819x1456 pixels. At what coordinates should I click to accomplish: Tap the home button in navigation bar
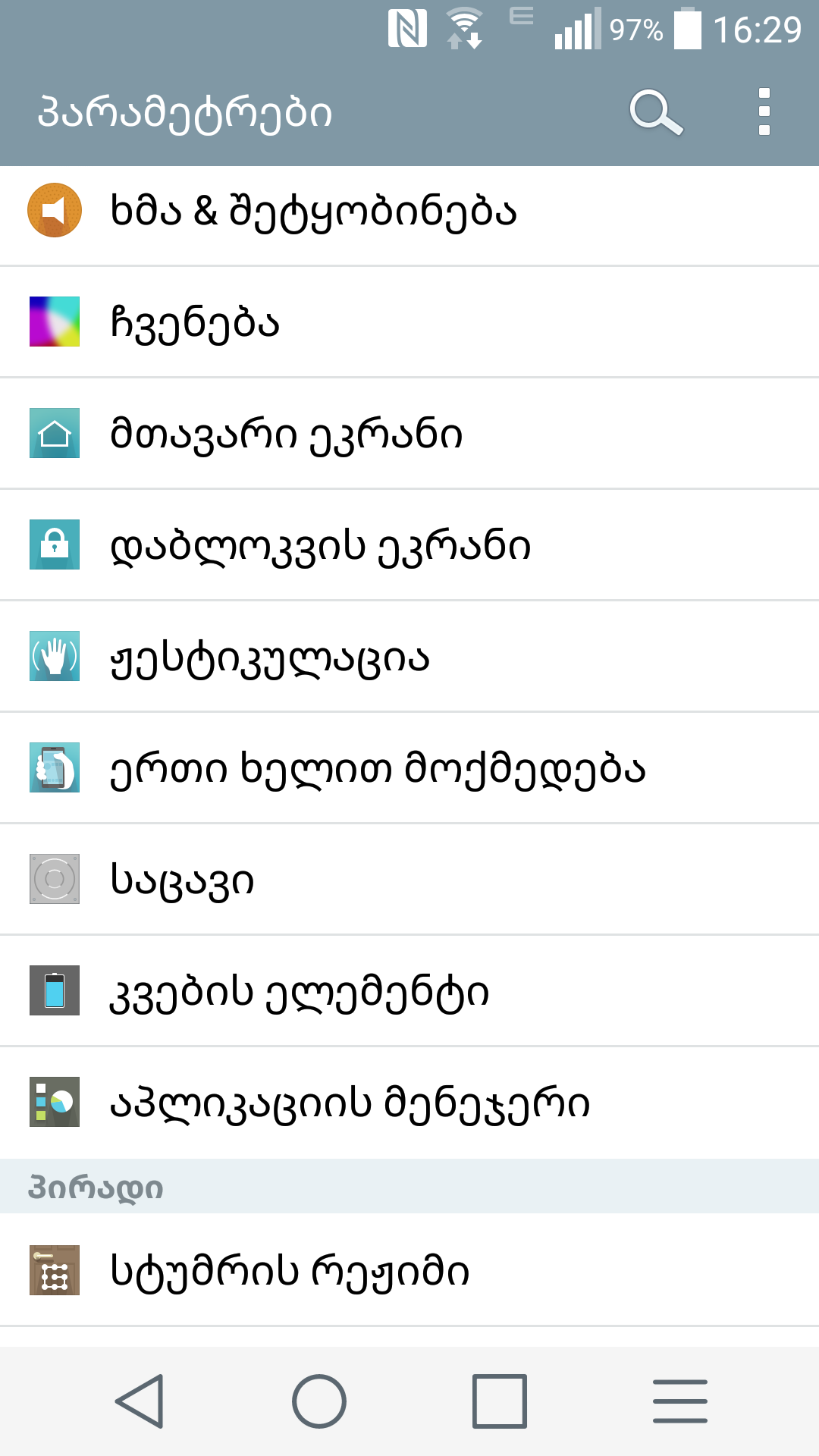click(319, 1401)
